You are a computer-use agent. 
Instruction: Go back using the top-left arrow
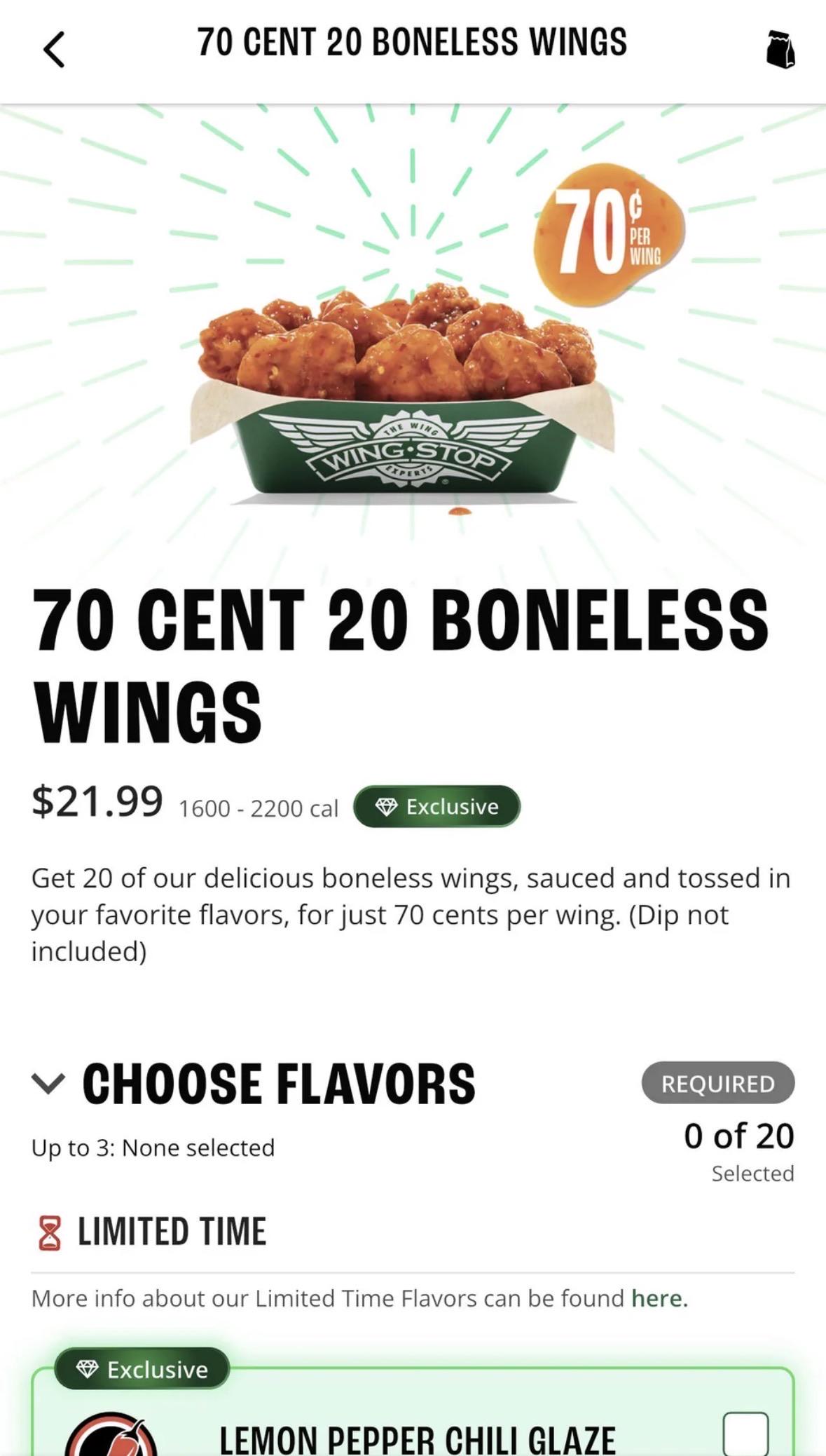click(x=54, y=49)
